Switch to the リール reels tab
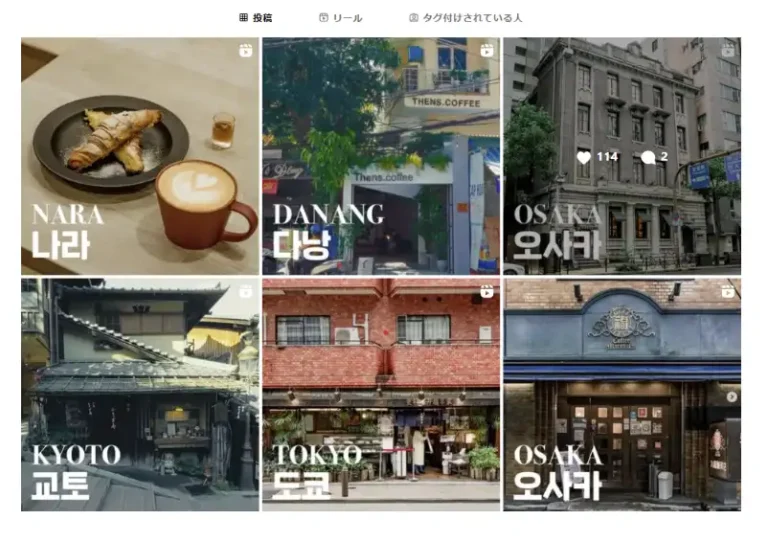 pyautogui.click(x=341, y=18)
